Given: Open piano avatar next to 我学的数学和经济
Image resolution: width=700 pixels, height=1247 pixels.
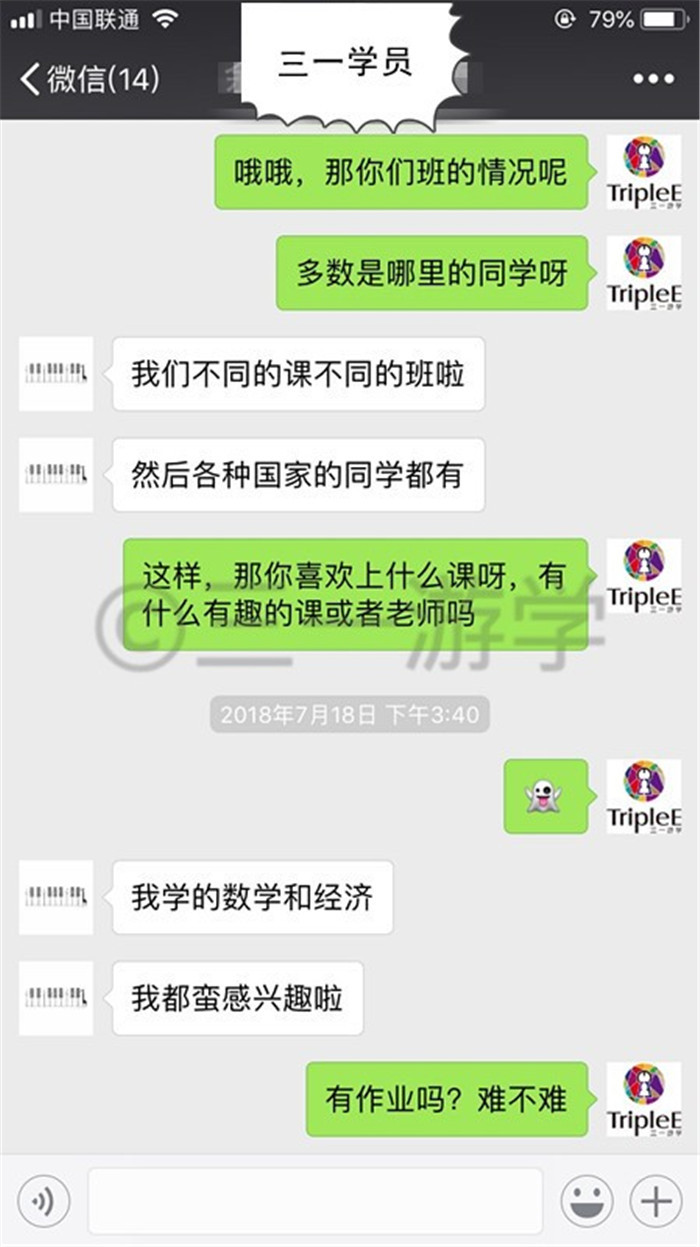Looking at the screenshot, I should click(x=56, y=897).
